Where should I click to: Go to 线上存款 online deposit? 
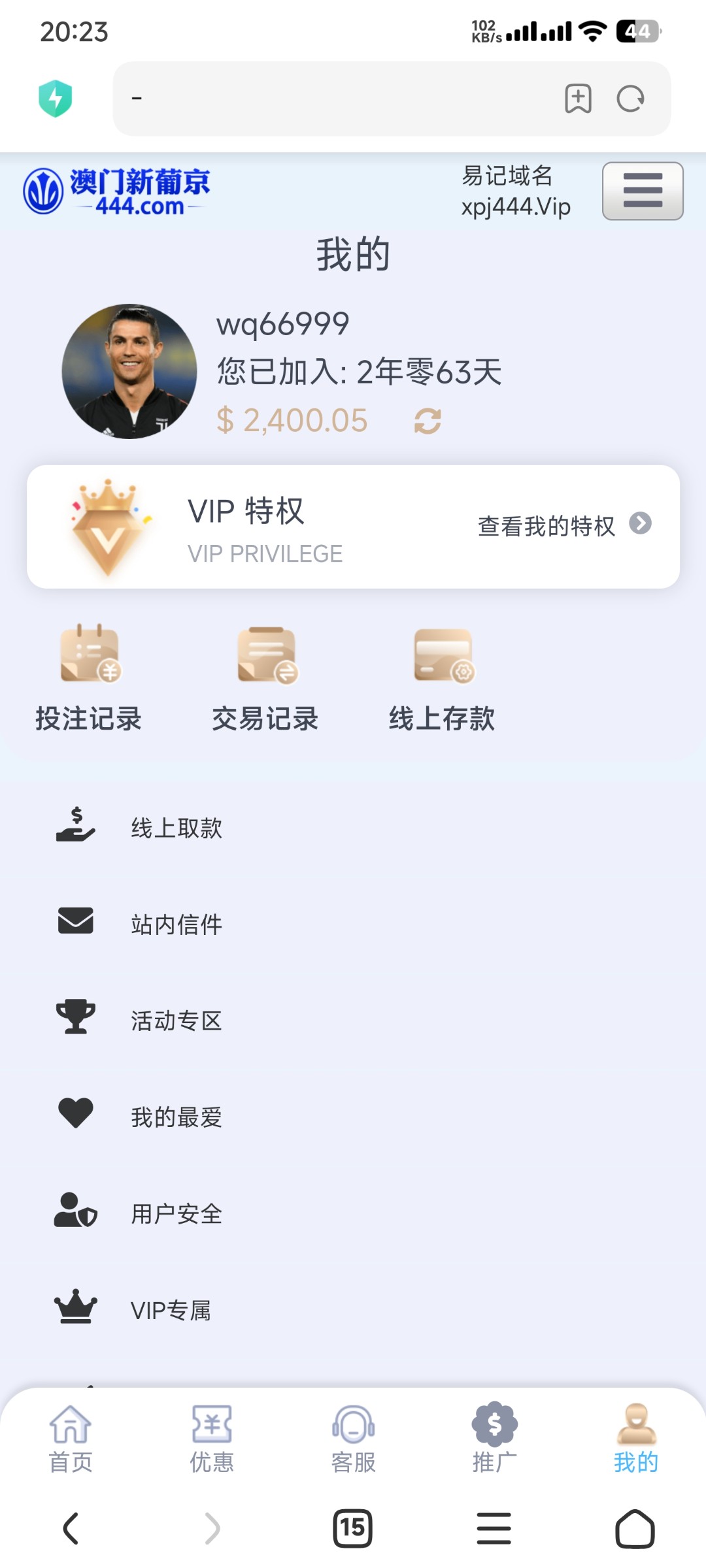[x=442, y=678]
